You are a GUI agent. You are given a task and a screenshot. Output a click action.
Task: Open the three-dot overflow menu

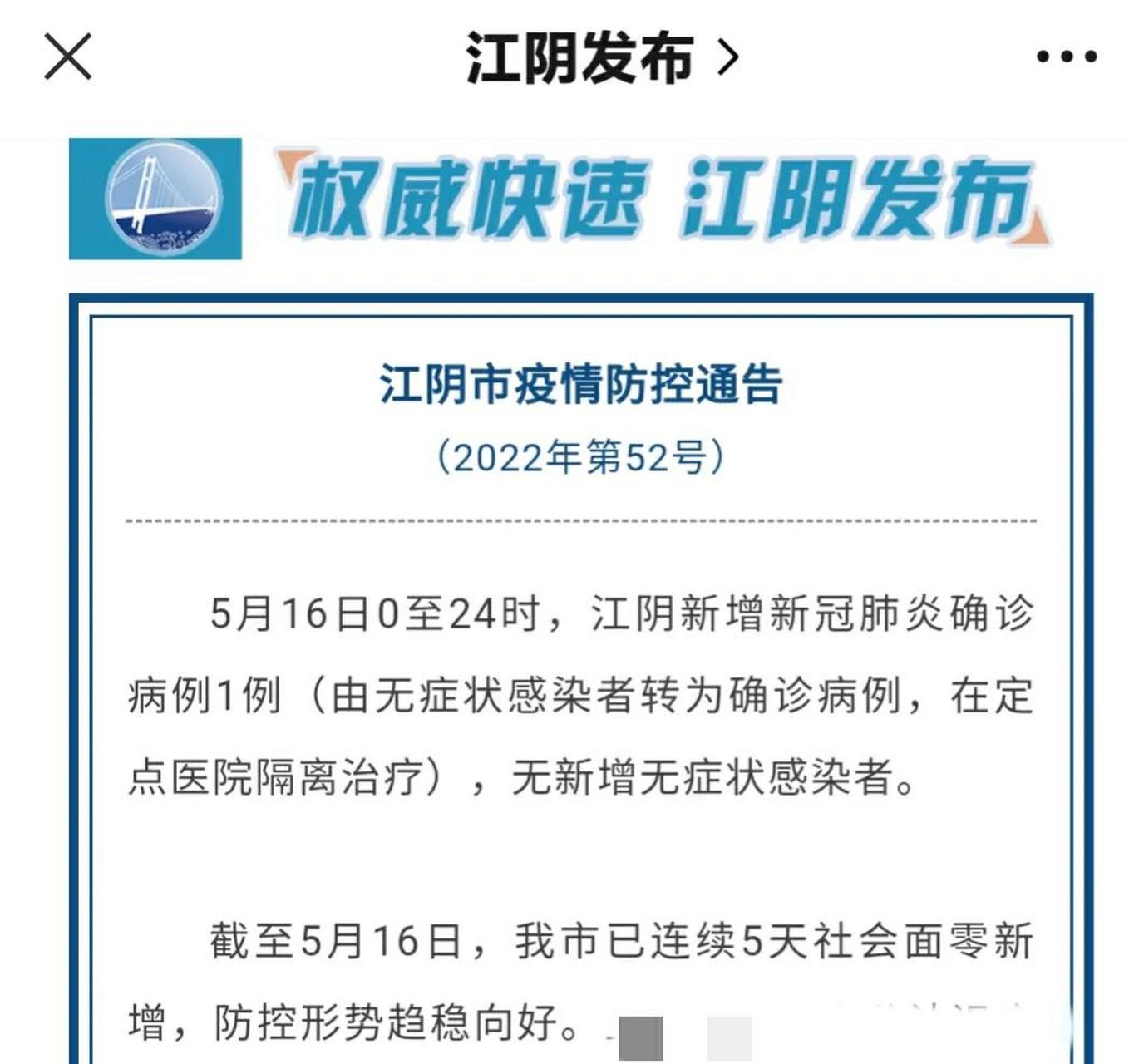[x=1066, y=57]
